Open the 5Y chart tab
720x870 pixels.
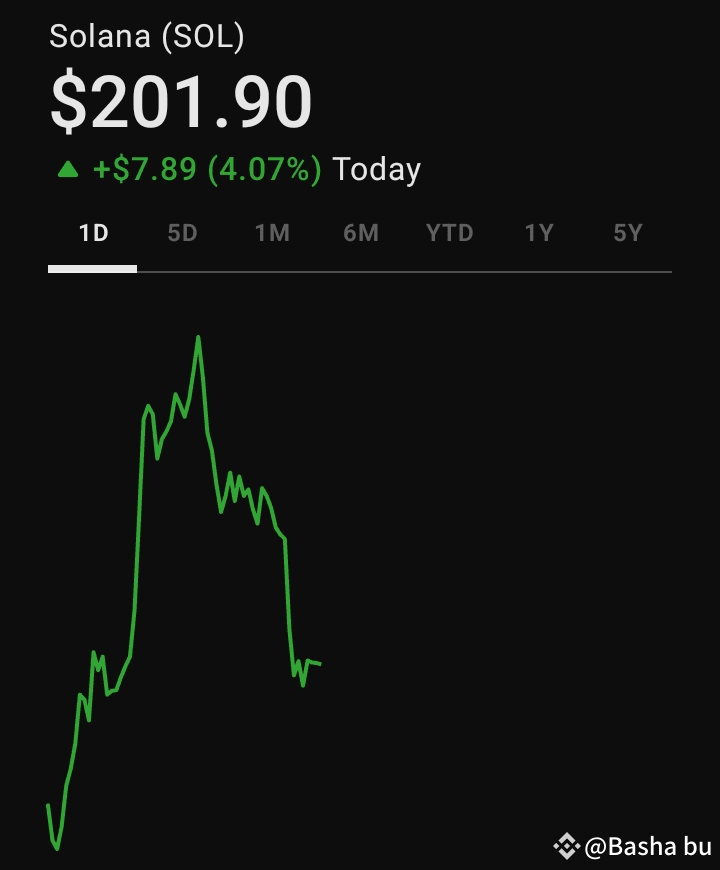coord(627,234)
